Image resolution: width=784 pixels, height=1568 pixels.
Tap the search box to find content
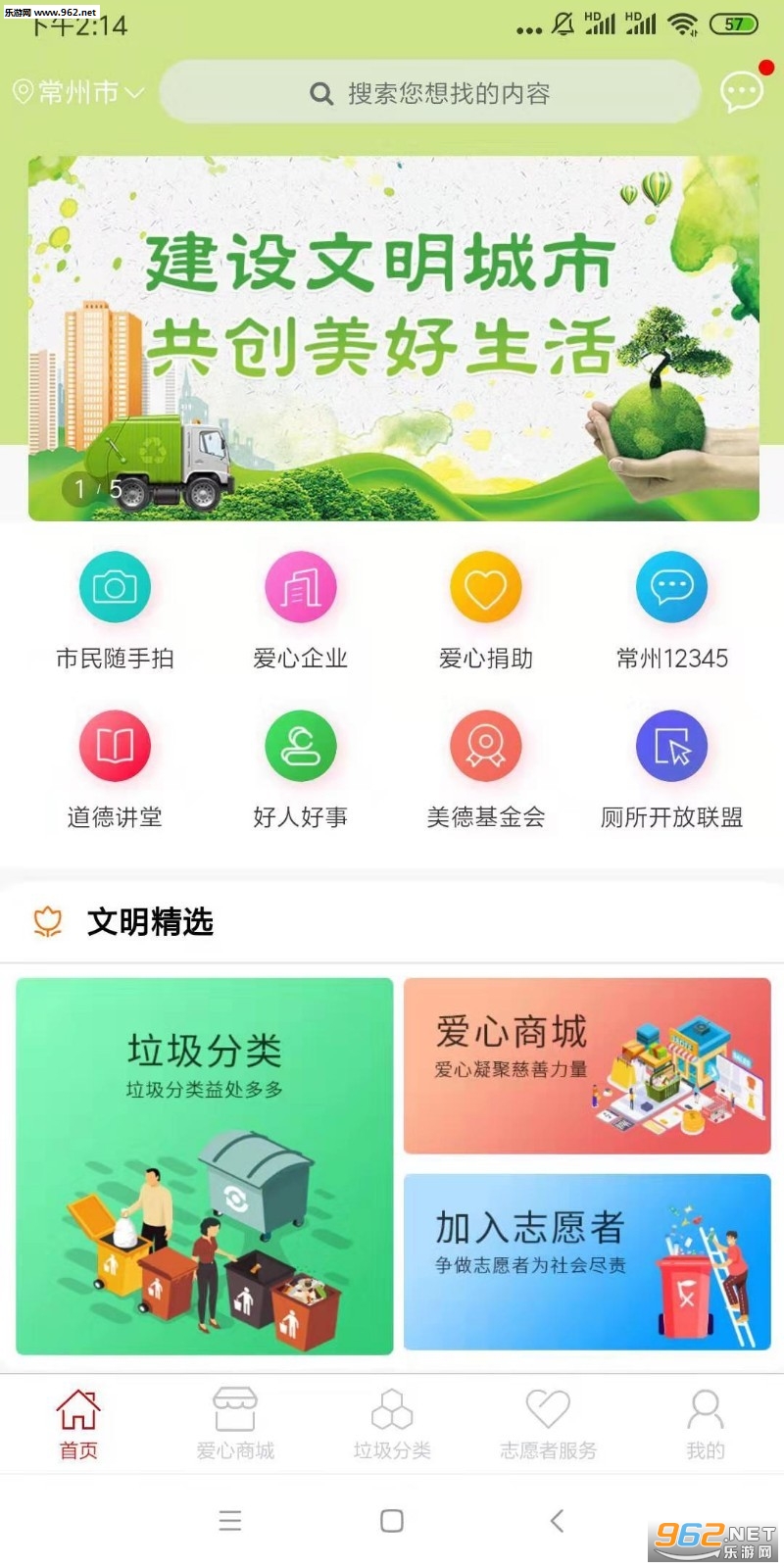[x=430, y=93]
